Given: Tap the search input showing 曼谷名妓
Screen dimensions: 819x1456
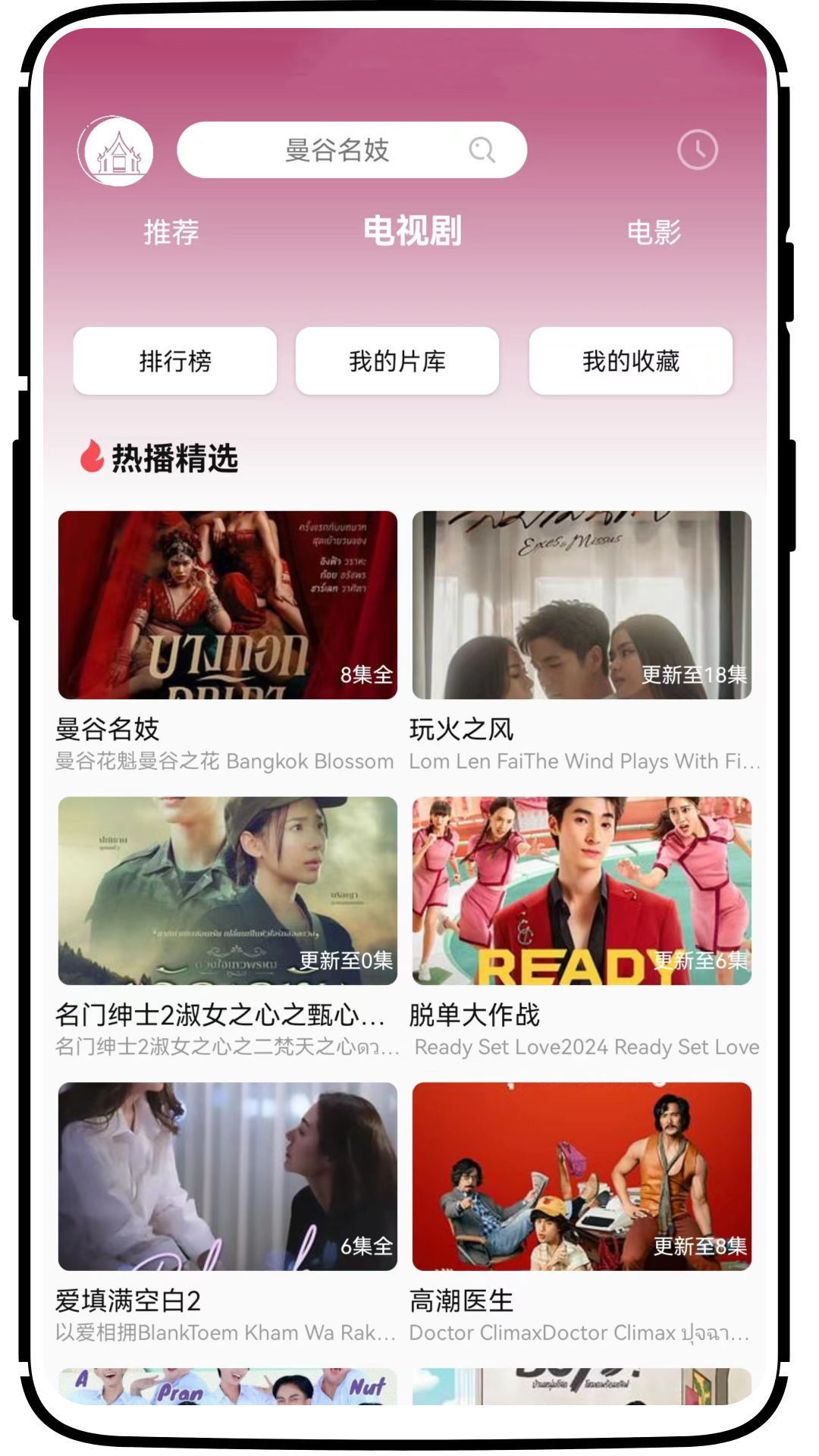Looking at the screenshot, I should [x=337, y=149].
